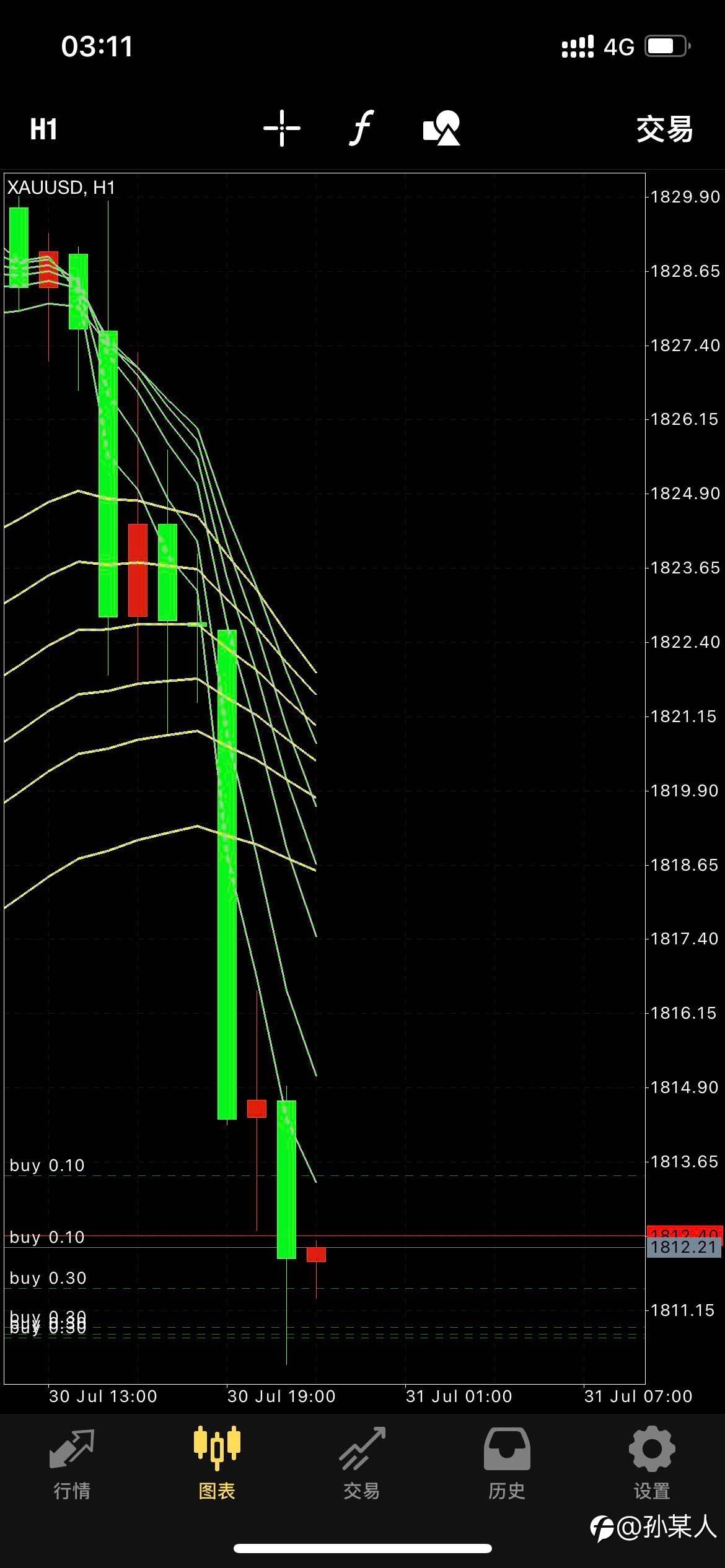This screenshot has height=1568, width=725.
Task: Open the chart objects tool
Action: click(441, 128)
